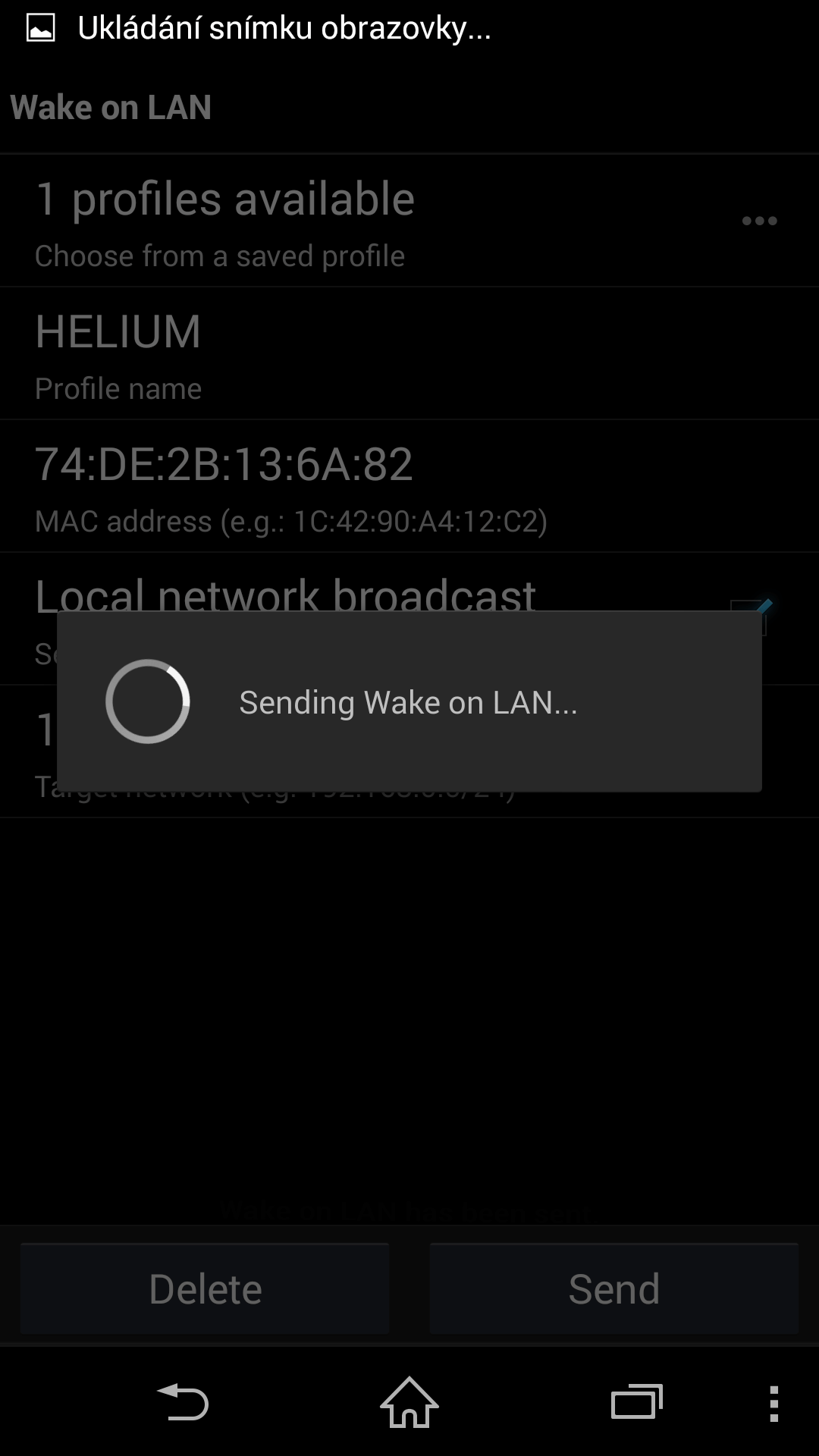Open the saved profiles chooser

tap(409, 221)
